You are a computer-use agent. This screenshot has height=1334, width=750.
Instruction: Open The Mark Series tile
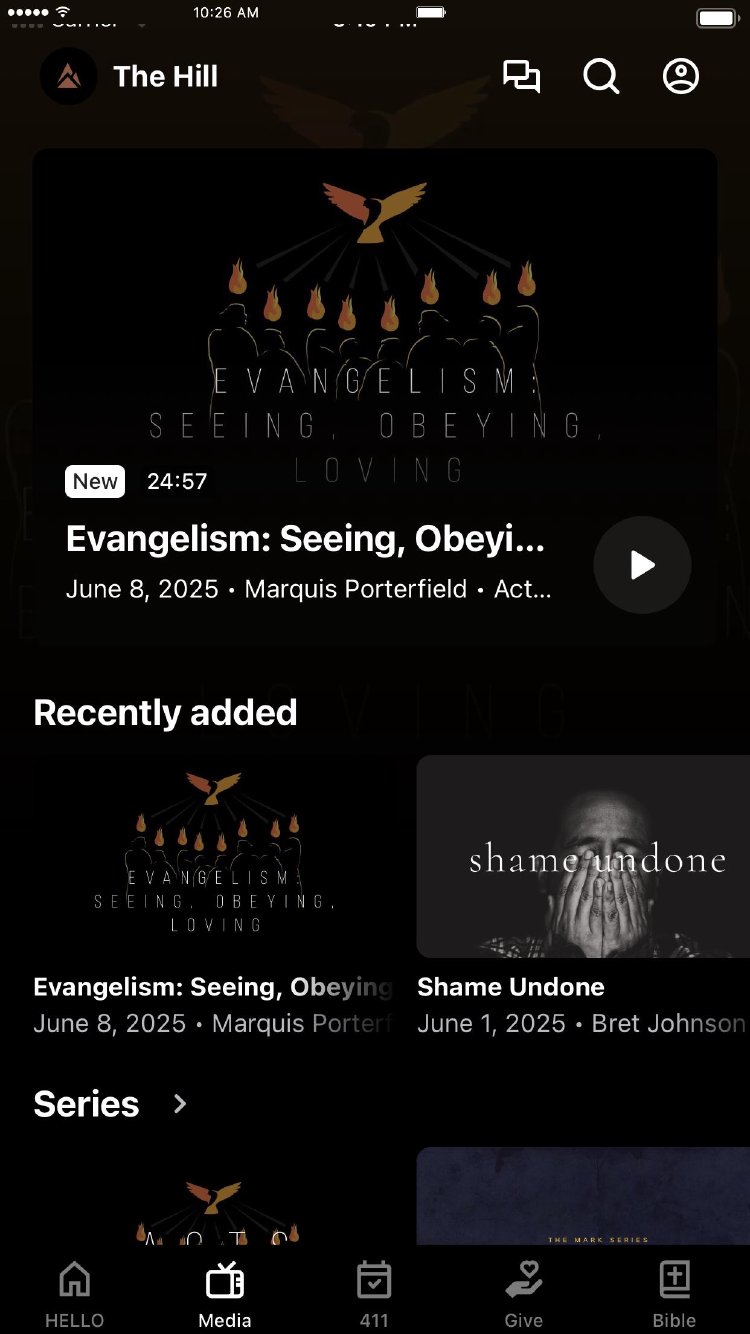click(x=583, y=1196)
